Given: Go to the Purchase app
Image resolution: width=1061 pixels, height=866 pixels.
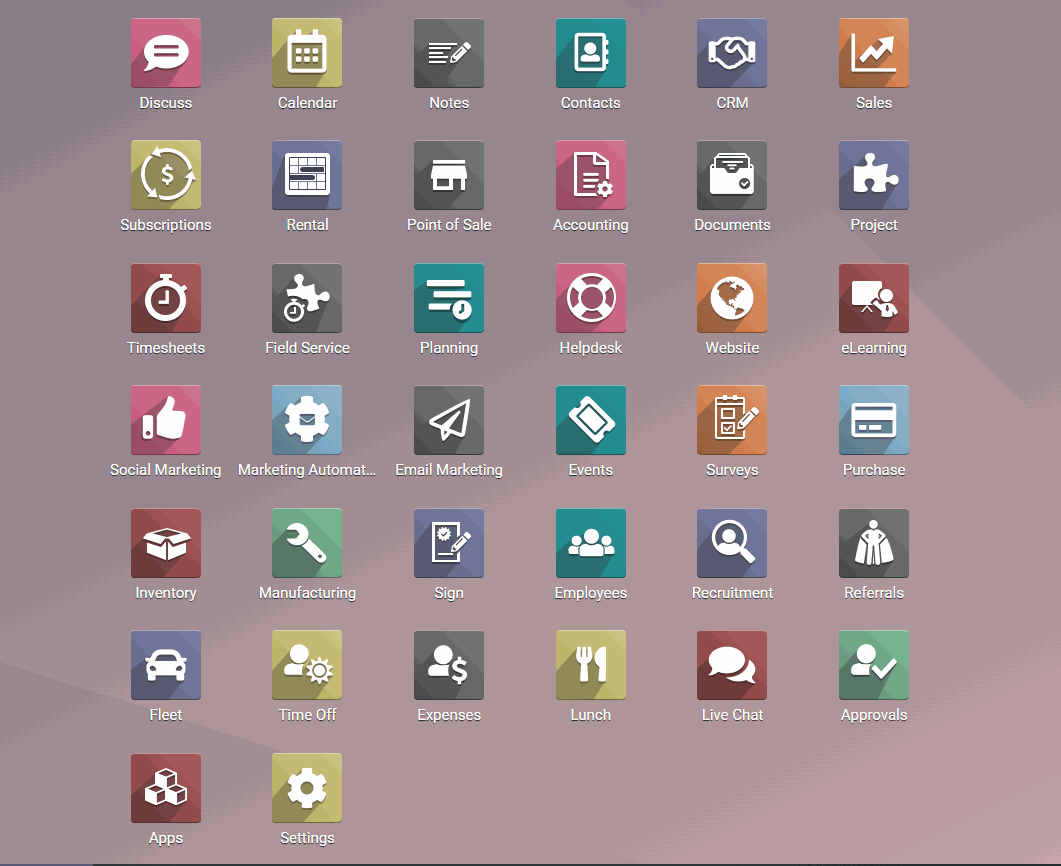Looking at the screenshot, I should pyautogui.click(x=874, y=420).
